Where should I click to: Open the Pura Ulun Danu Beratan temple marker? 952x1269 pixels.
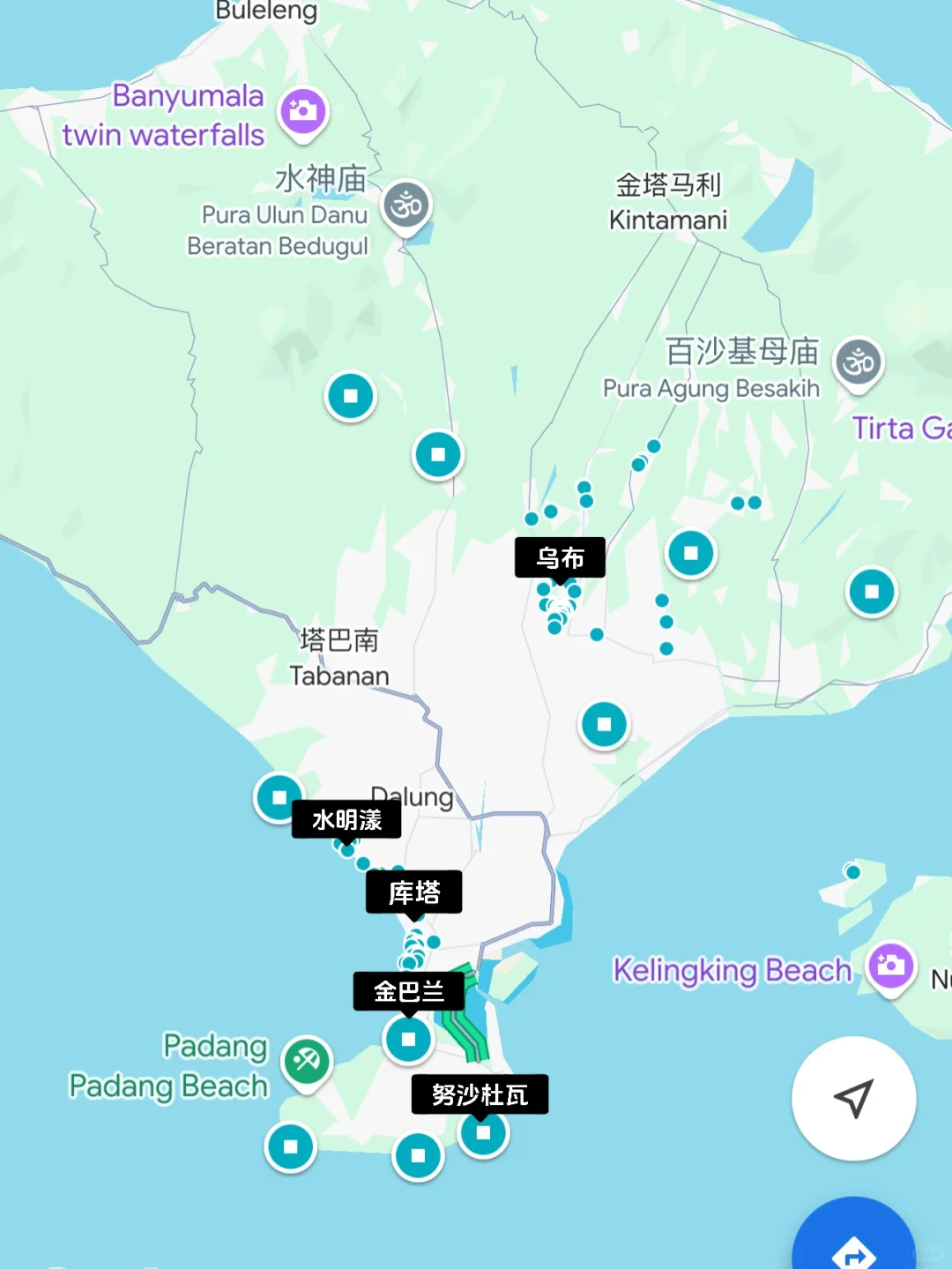(406, 205)
